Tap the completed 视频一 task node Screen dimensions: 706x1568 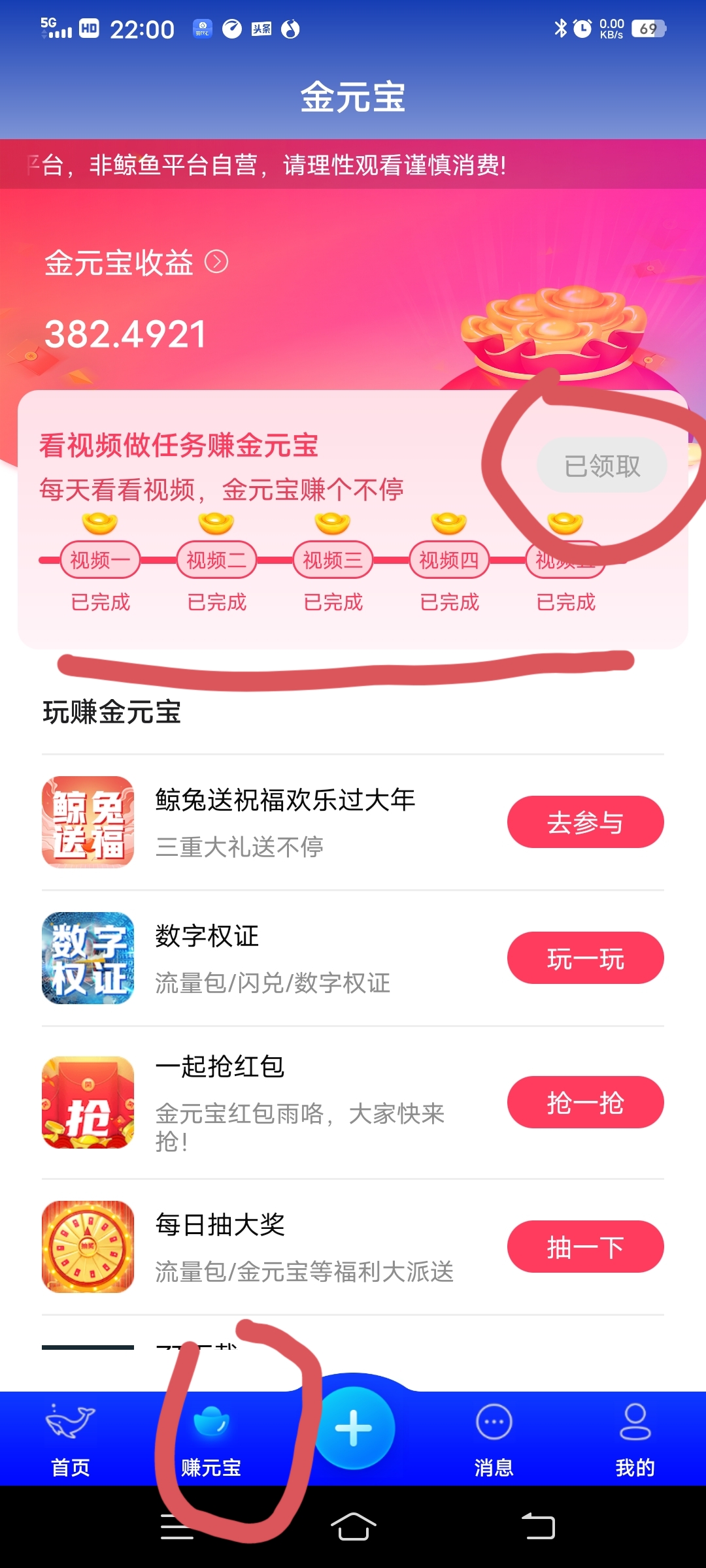pos(101,559)
